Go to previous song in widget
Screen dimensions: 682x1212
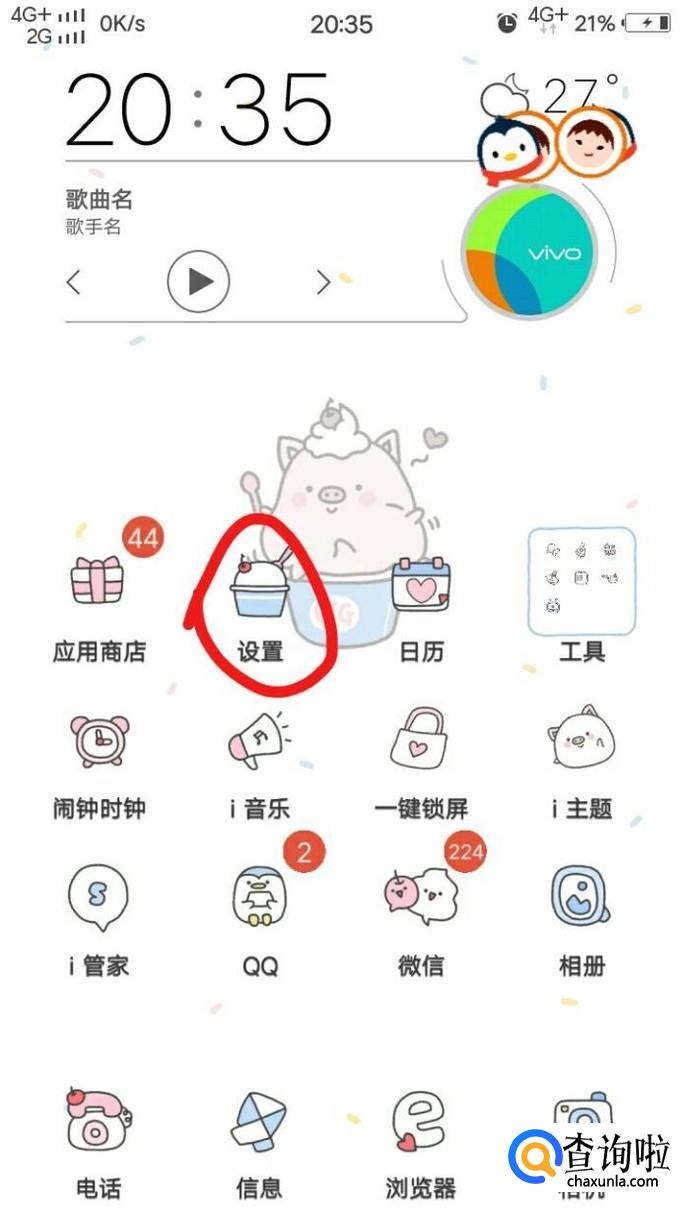pyautogui.click(x=74, y=283)
